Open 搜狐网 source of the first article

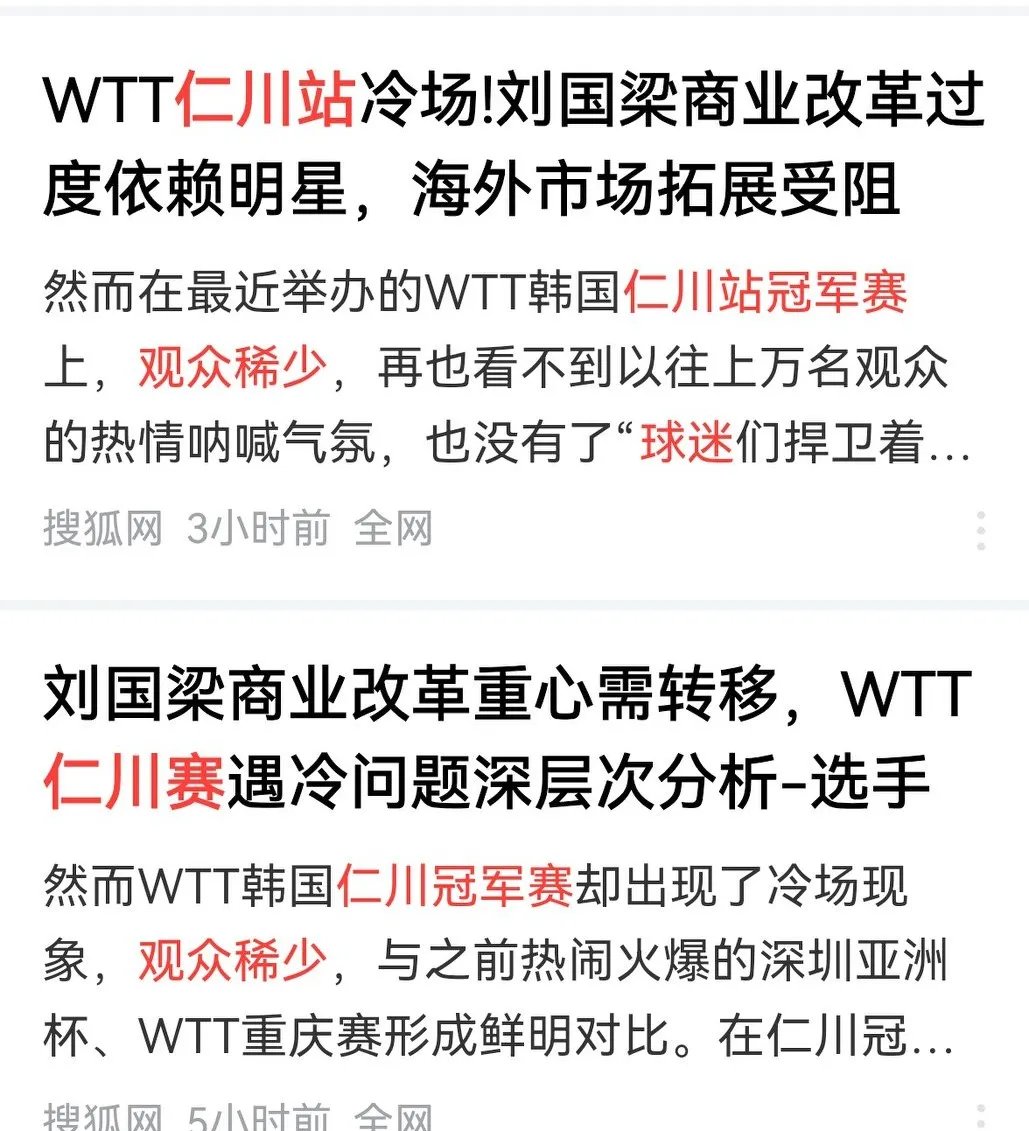tap(102, 530)
